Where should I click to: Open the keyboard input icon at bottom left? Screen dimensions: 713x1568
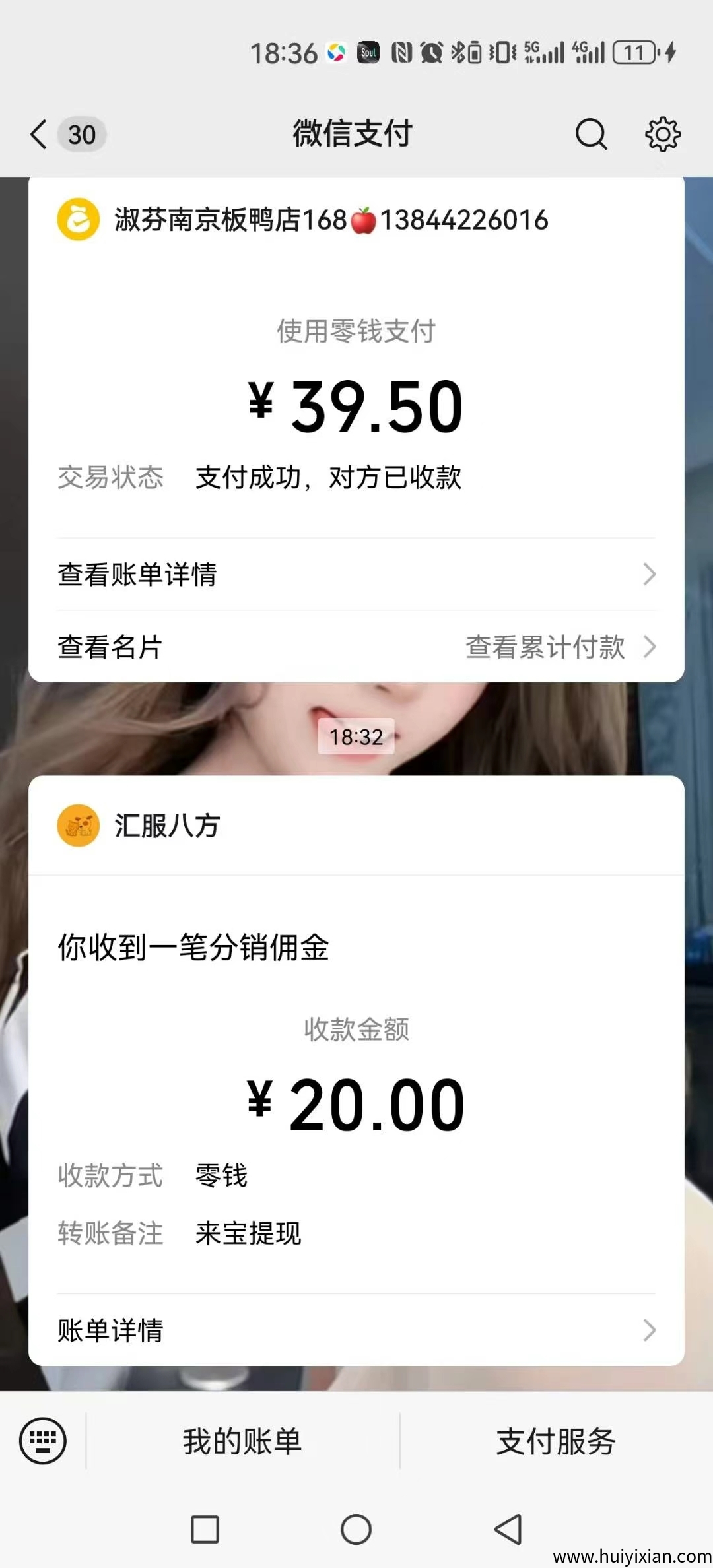point(42,1443)
